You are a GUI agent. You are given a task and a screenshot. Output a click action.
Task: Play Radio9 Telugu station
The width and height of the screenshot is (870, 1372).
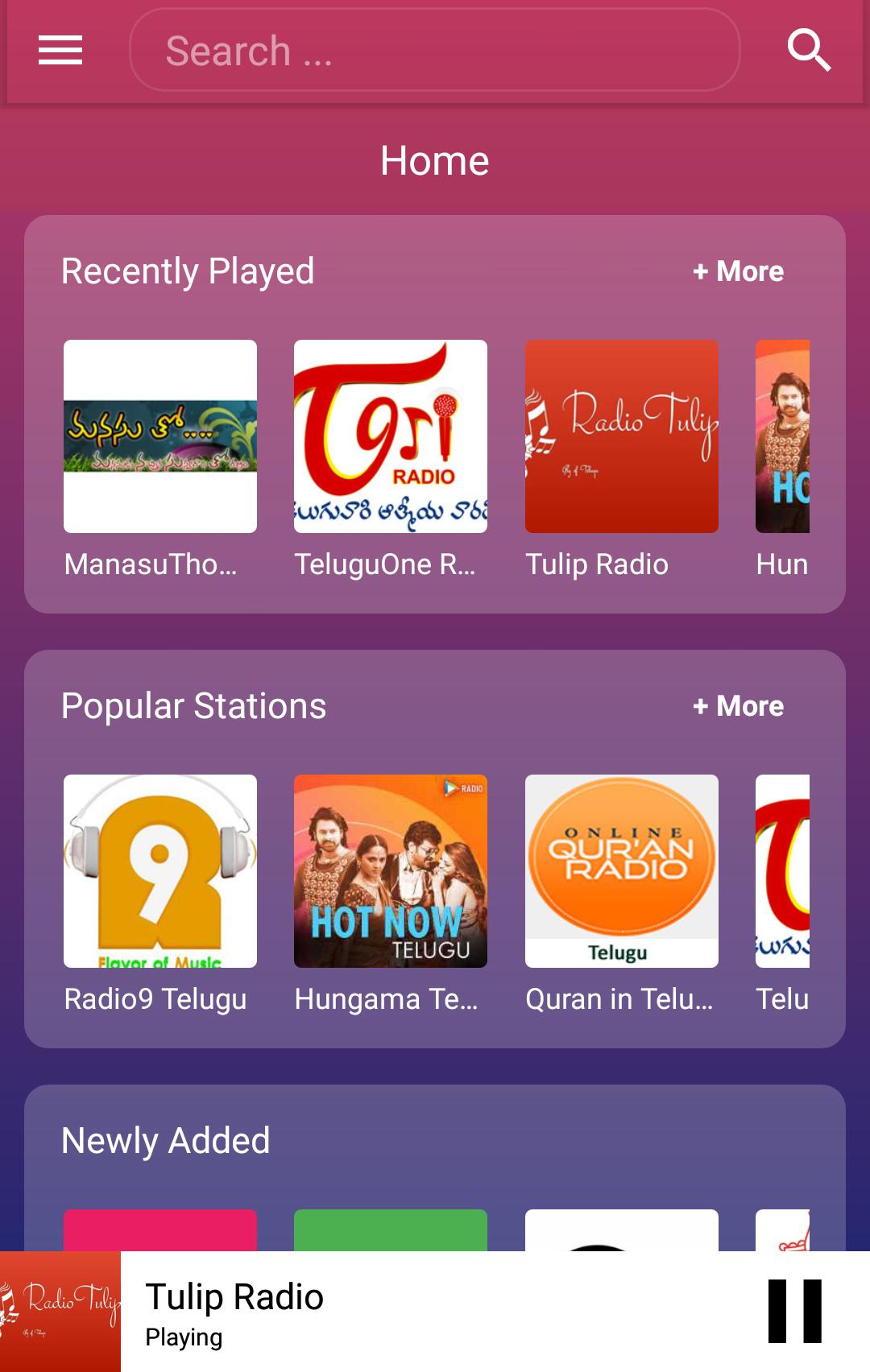coord(160,871)
